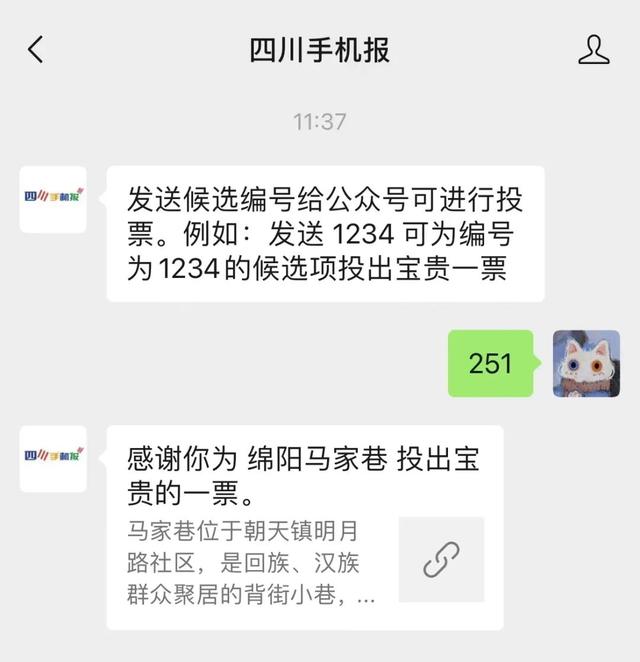Go back from 四川手机报 chat
The height and width of the screenshot is (662, 640).
tap(36, 50)
